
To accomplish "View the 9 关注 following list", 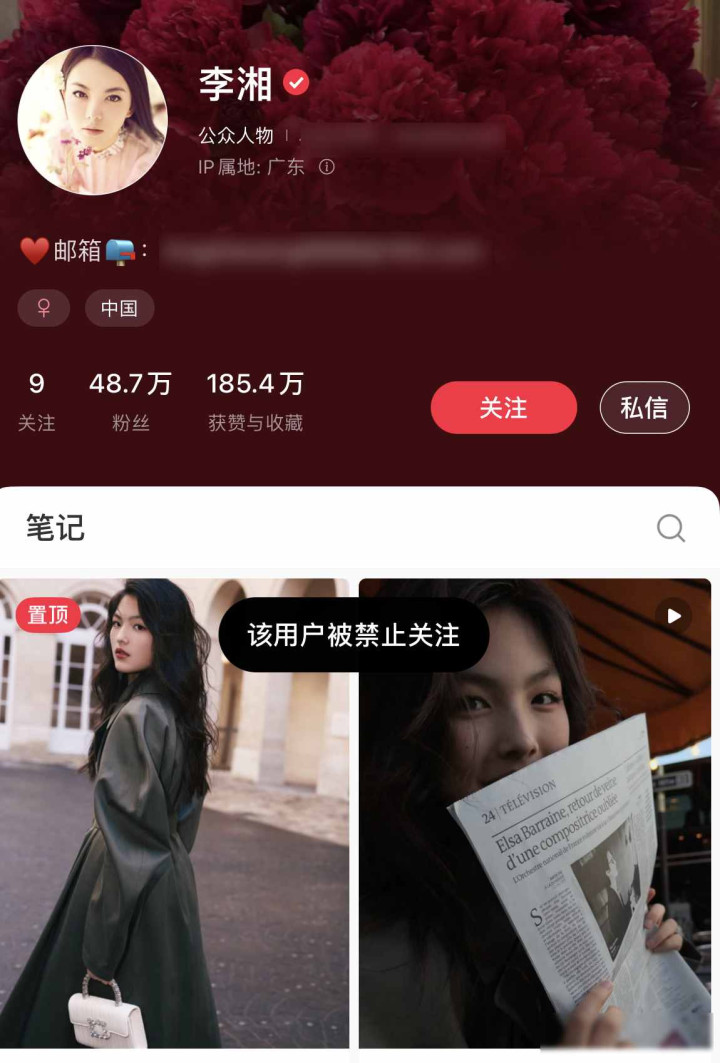I will (37, 401).
